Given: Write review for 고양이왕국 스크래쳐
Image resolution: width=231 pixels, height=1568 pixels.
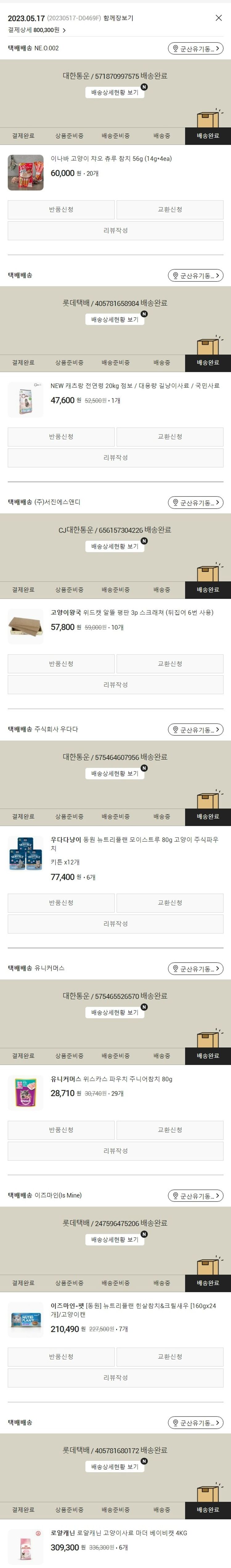Looking at the screenshot, I should click(115, 685).
